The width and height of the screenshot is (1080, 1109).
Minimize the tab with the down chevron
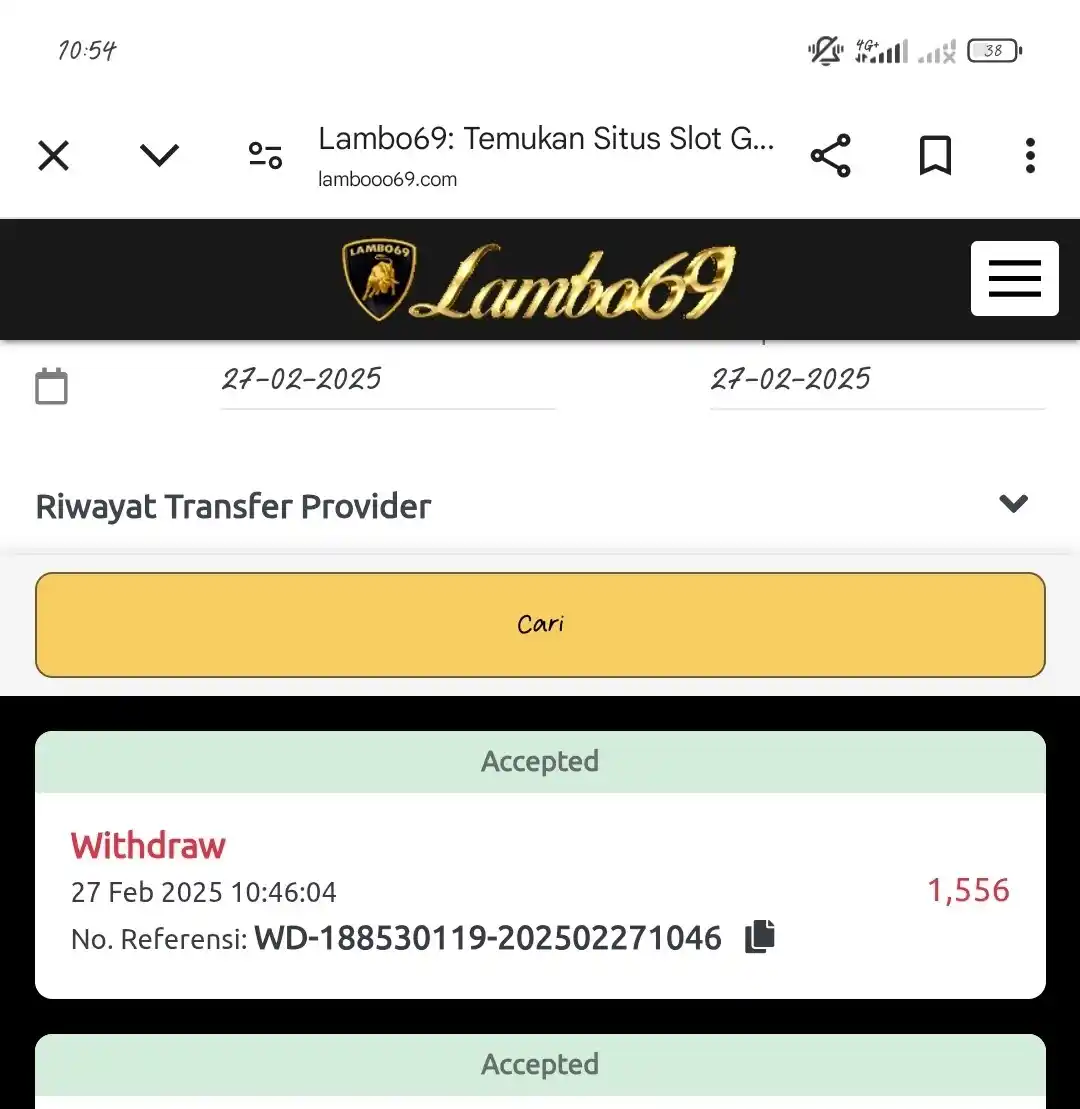(159, 156)
